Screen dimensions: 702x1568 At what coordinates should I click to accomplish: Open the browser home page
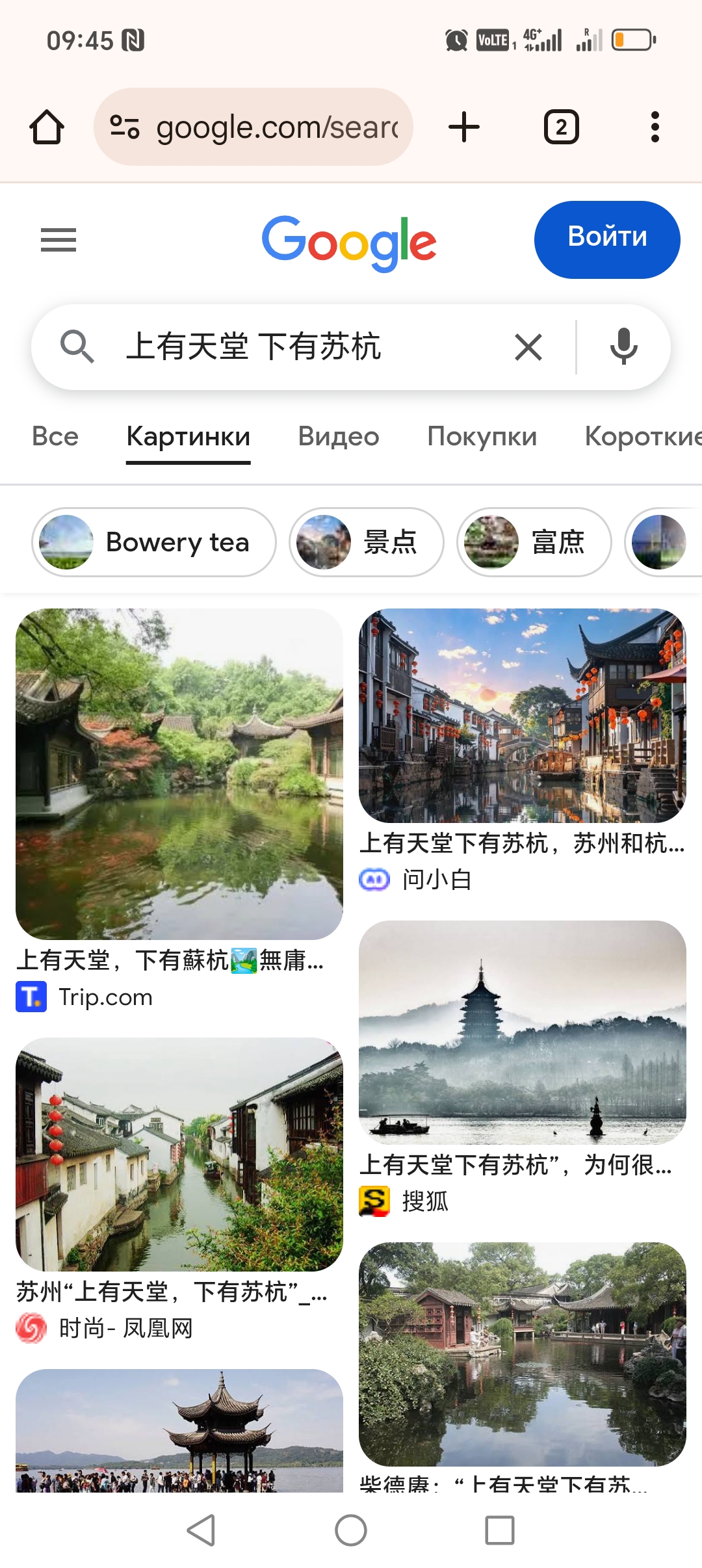pyautogui.click(x=47, y=127)
